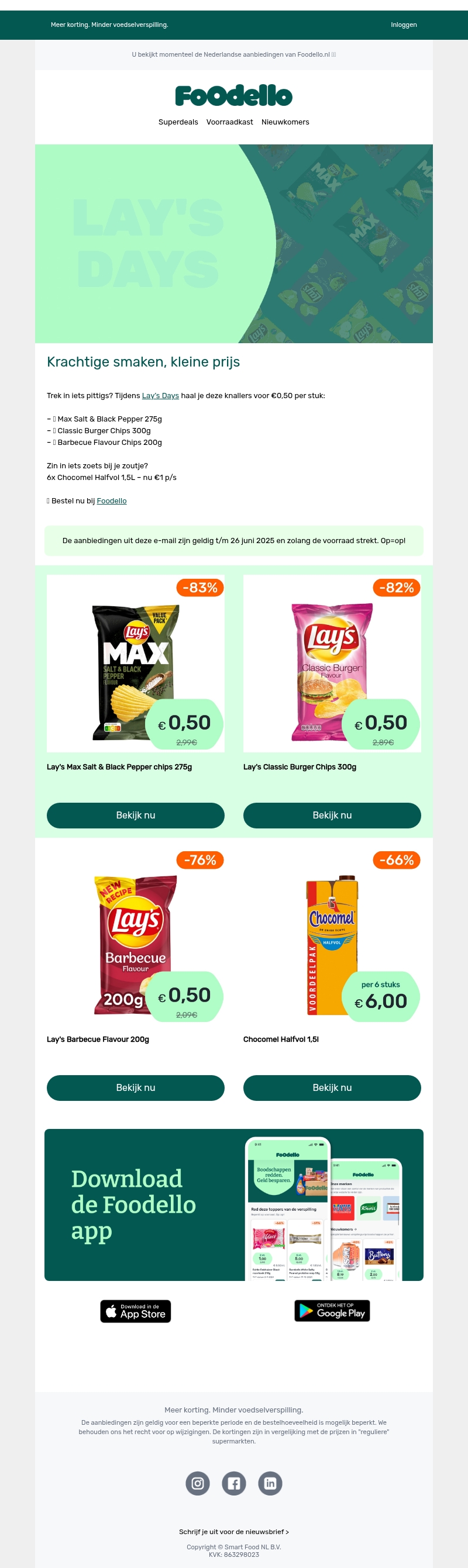Image resolution: width=468 pixels, height=1568 pixels.
Task: Visit Foodello's Facebook page
Action: (234, 1483)
